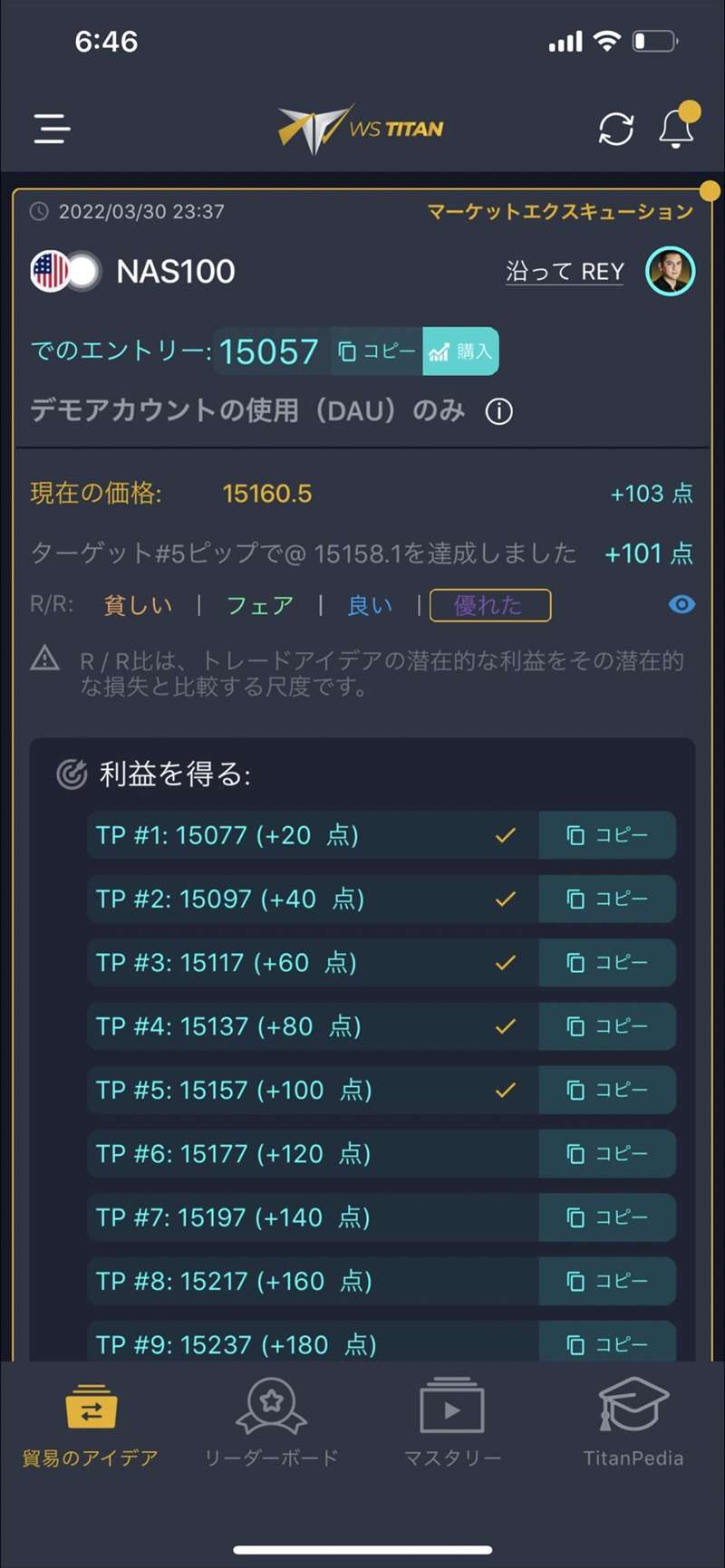
Task: Copy TP #4 value 15137
Action: coord(607,1026)
